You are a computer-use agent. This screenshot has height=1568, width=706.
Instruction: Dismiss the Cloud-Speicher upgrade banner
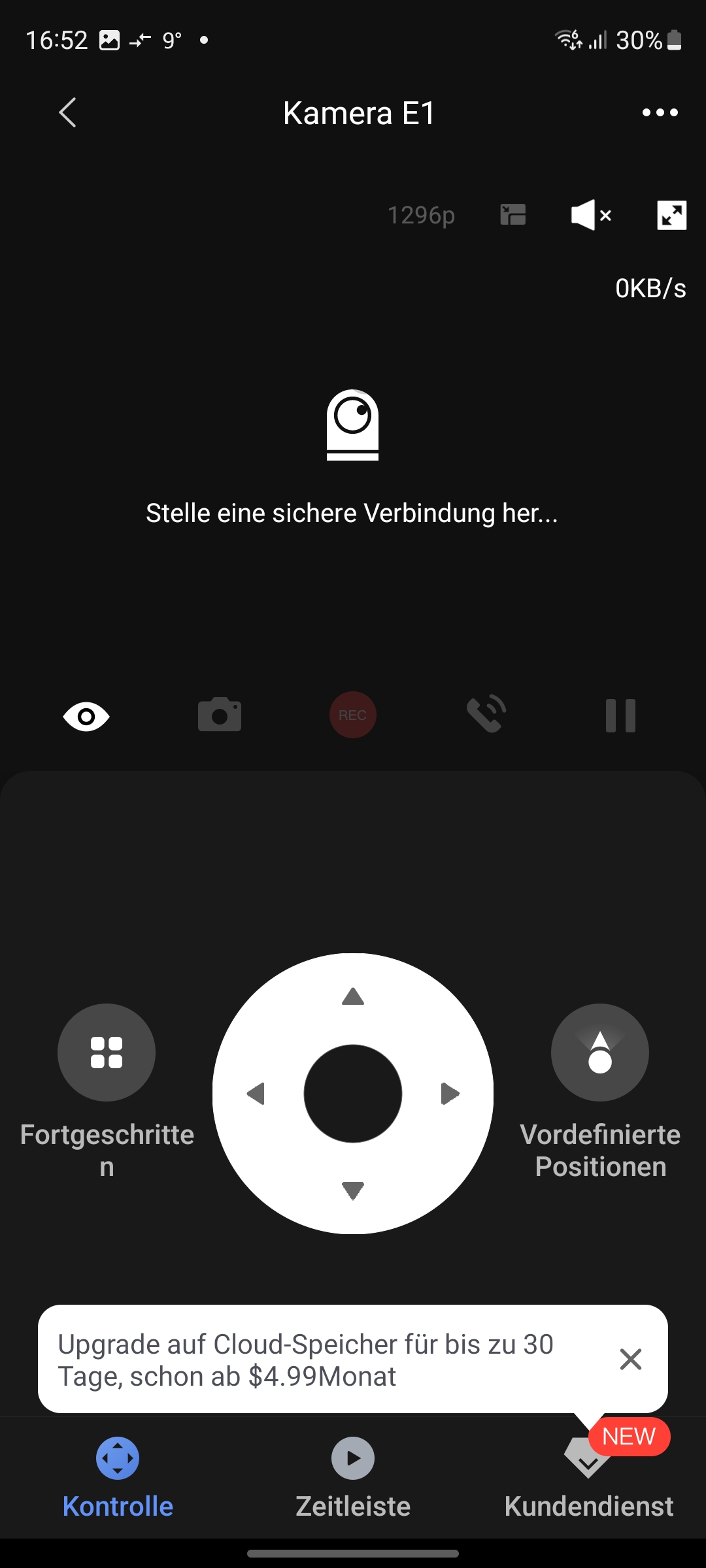(x=630, y=1359)
